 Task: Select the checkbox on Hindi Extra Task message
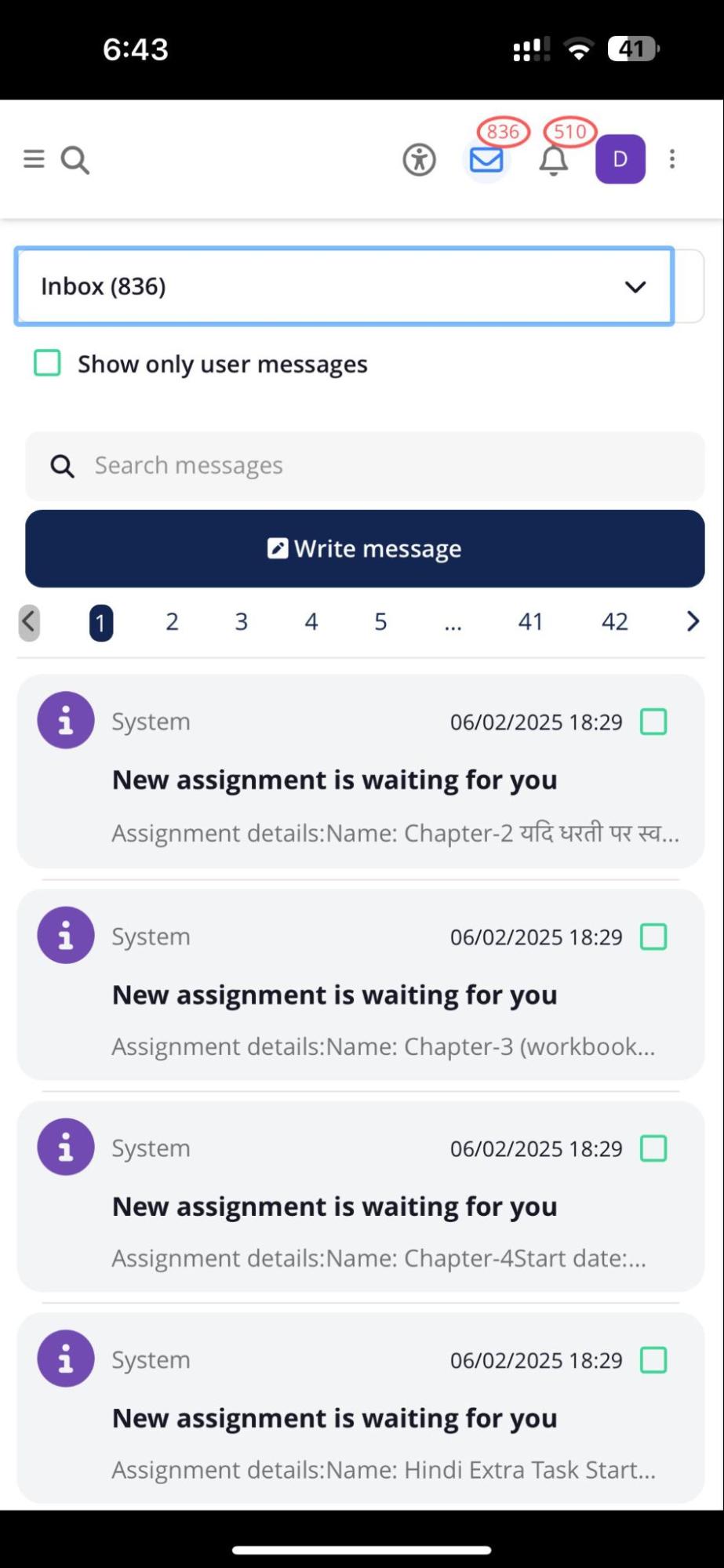[653, 1360]
